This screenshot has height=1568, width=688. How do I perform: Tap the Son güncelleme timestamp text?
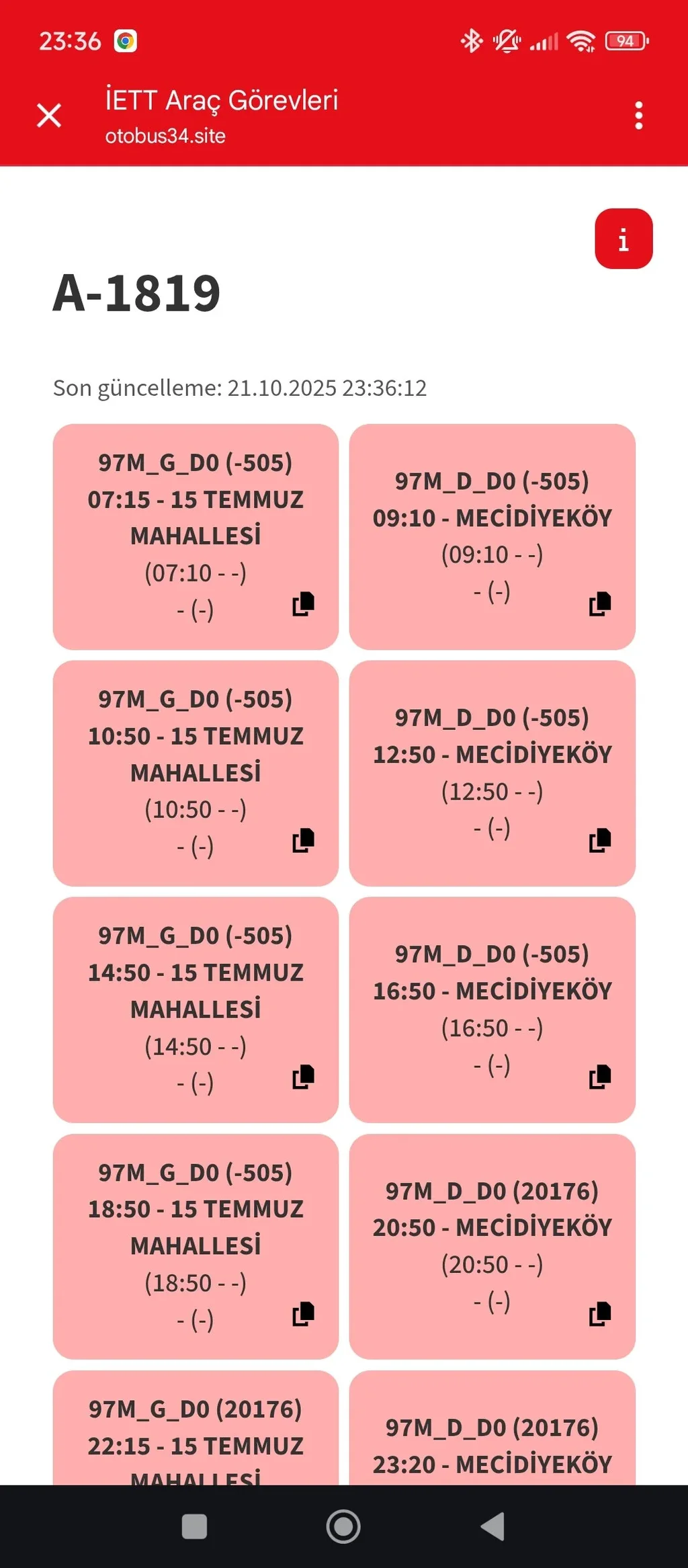[x=240, y=388]
